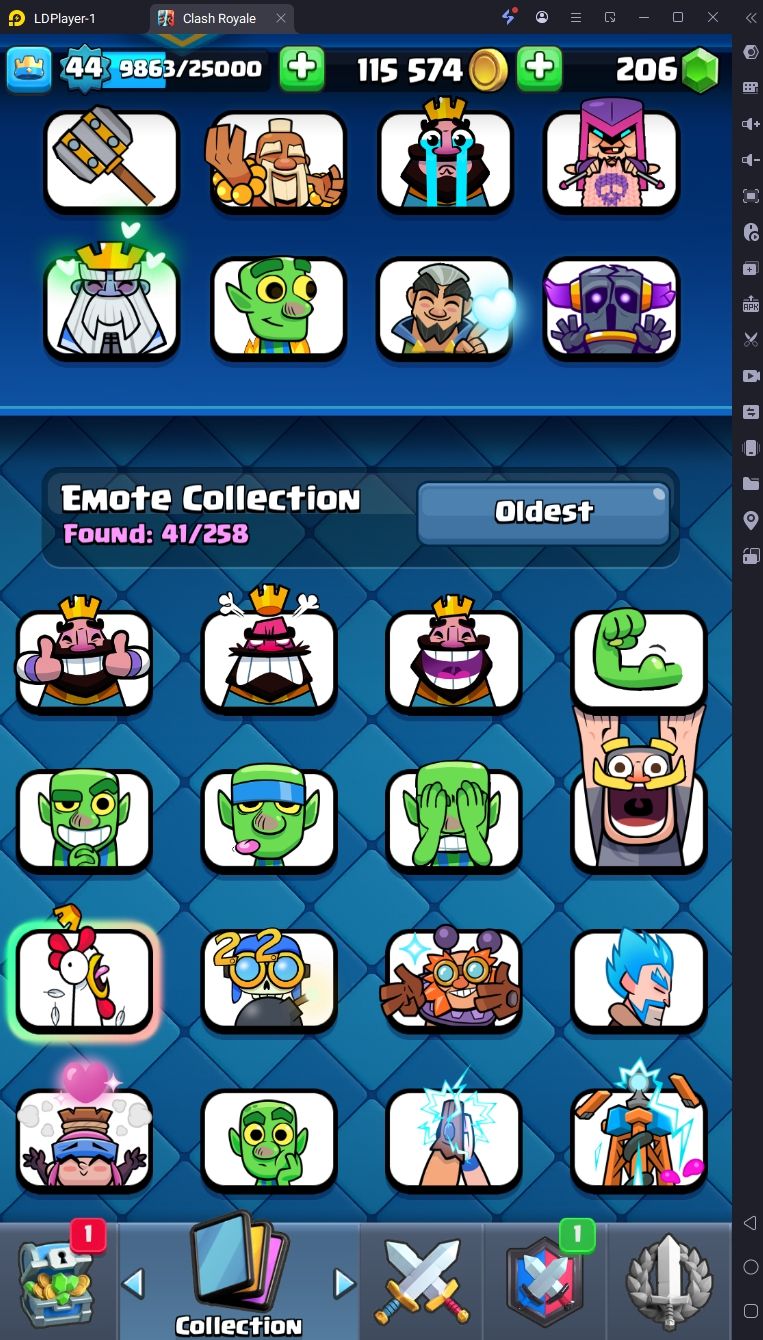Select the crying king emote
Image resolution: width=763 pixels, height=1340 pixels.
444,160
